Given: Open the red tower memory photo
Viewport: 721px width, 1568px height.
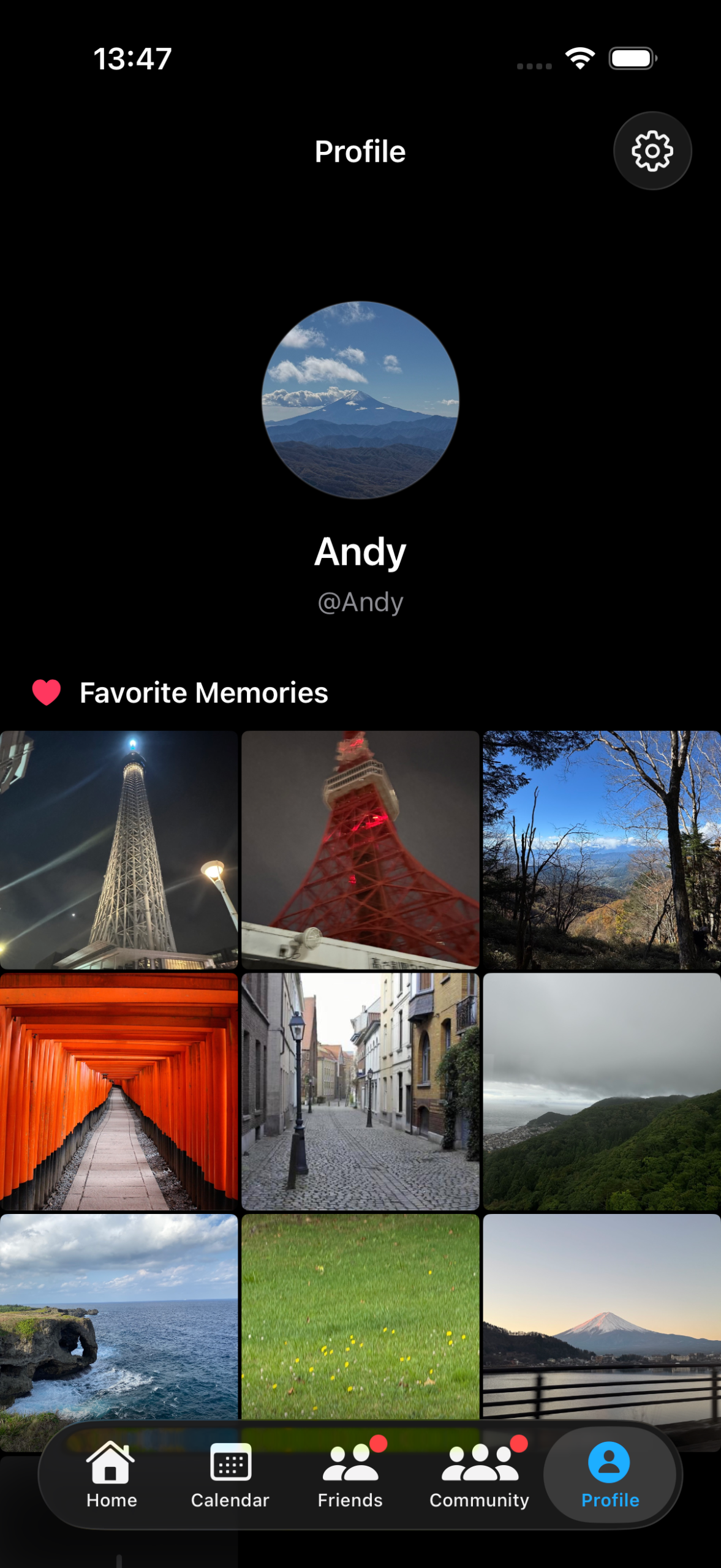Looking at the screenshot, I should [360, 849].
